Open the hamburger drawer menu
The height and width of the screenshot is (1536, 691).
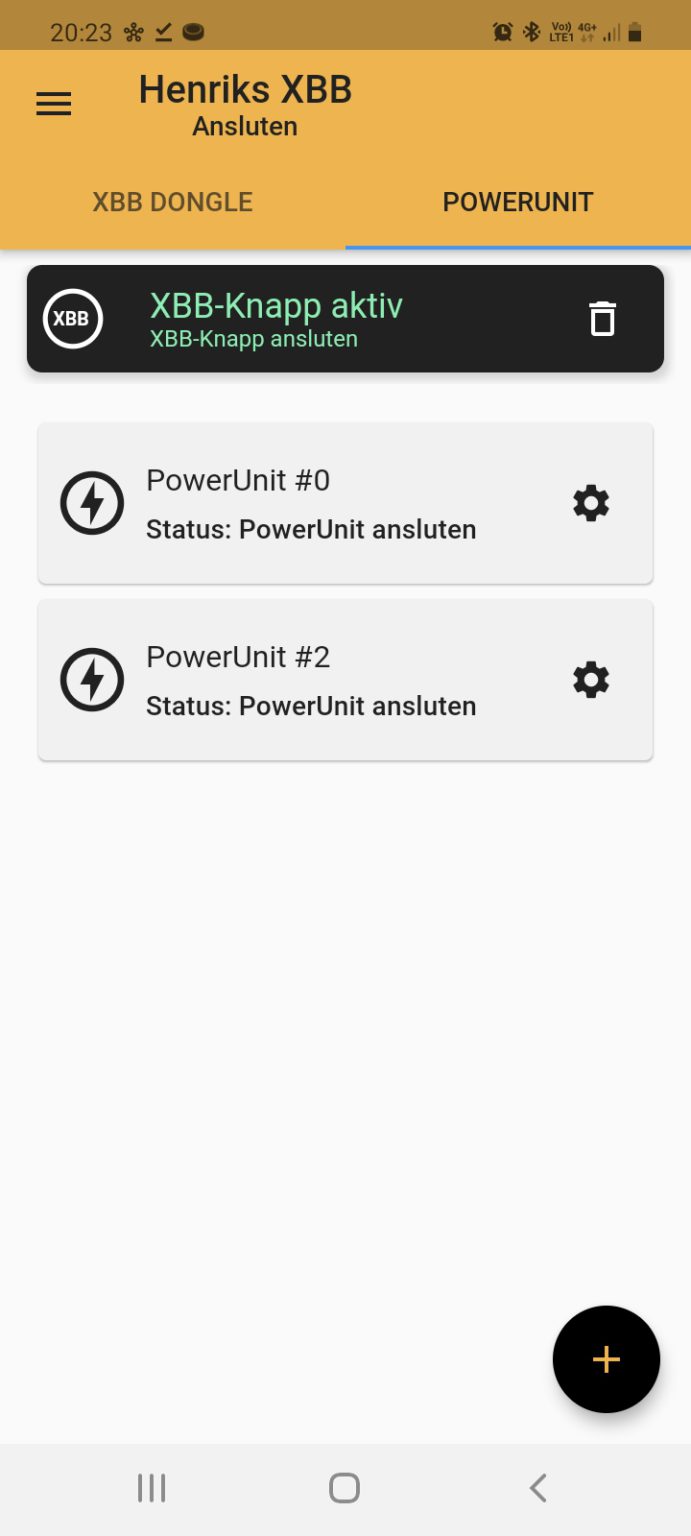pyautogui.click(x=54, y=104)
